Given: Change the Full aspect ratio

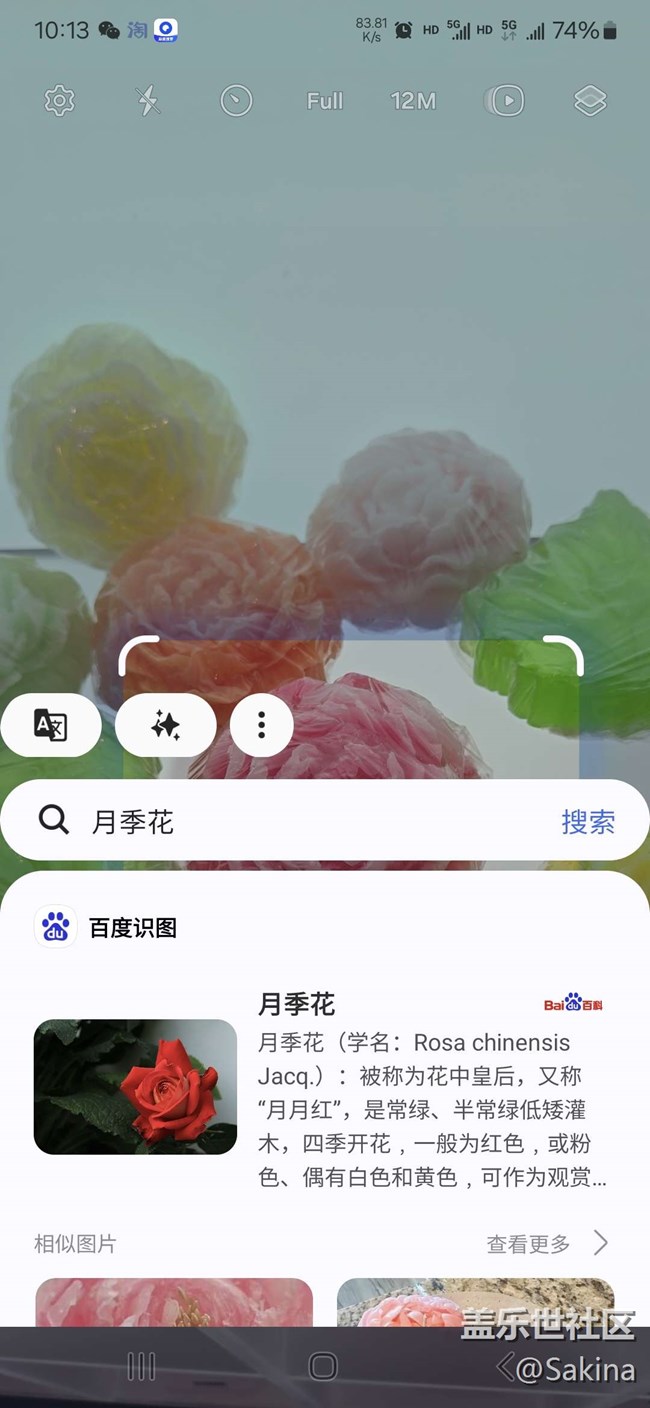Looking at the screenshot, I should [x=325, y=101].
